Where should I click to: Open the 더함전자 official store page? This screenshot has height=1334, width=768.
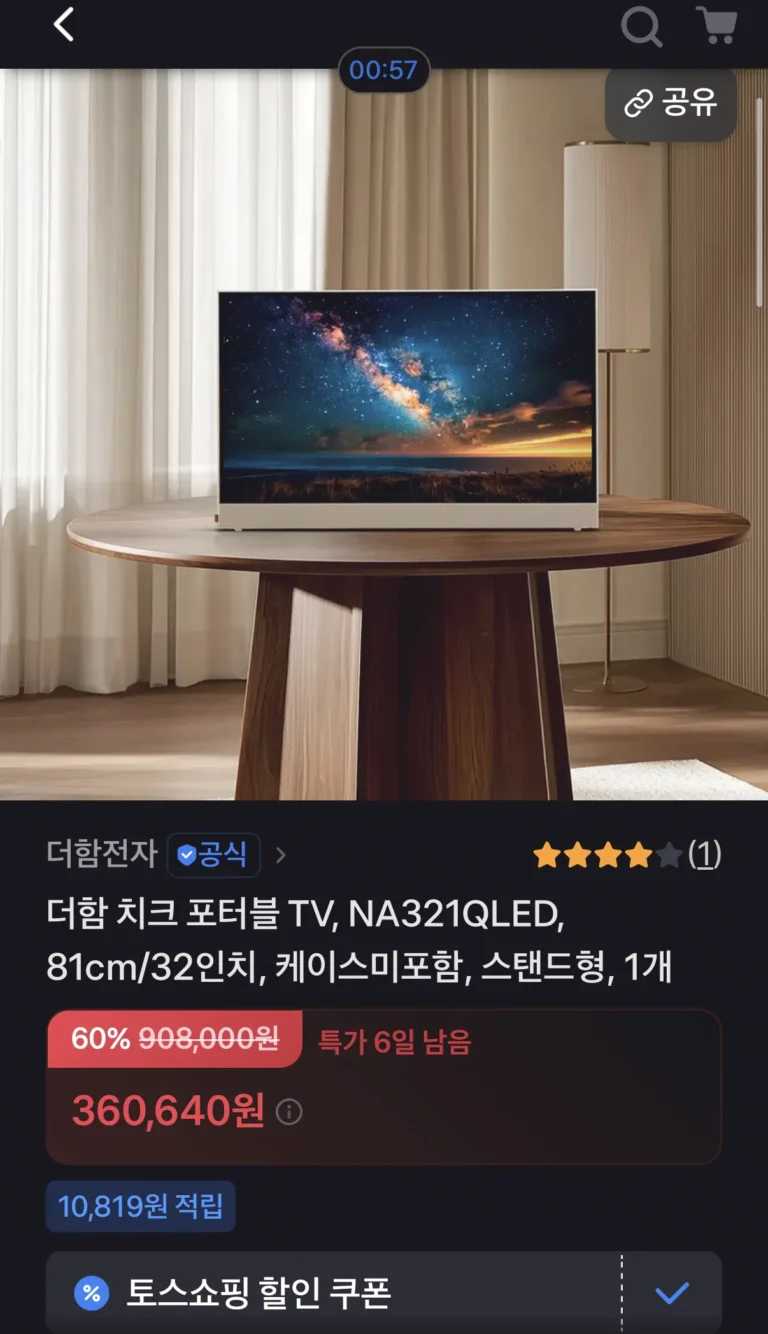(167, 855)
